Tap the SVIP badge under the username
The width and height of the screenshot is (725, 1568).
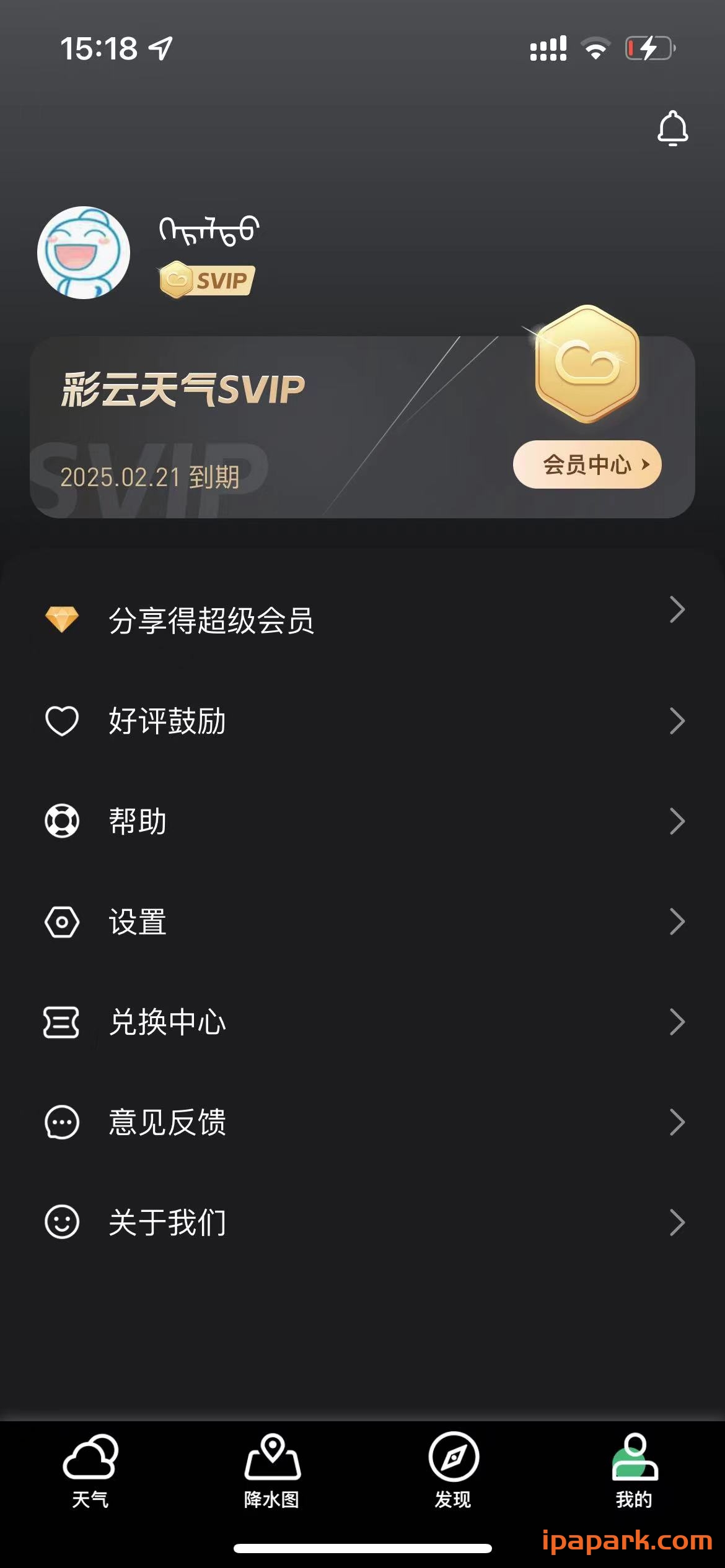point(206,280)
